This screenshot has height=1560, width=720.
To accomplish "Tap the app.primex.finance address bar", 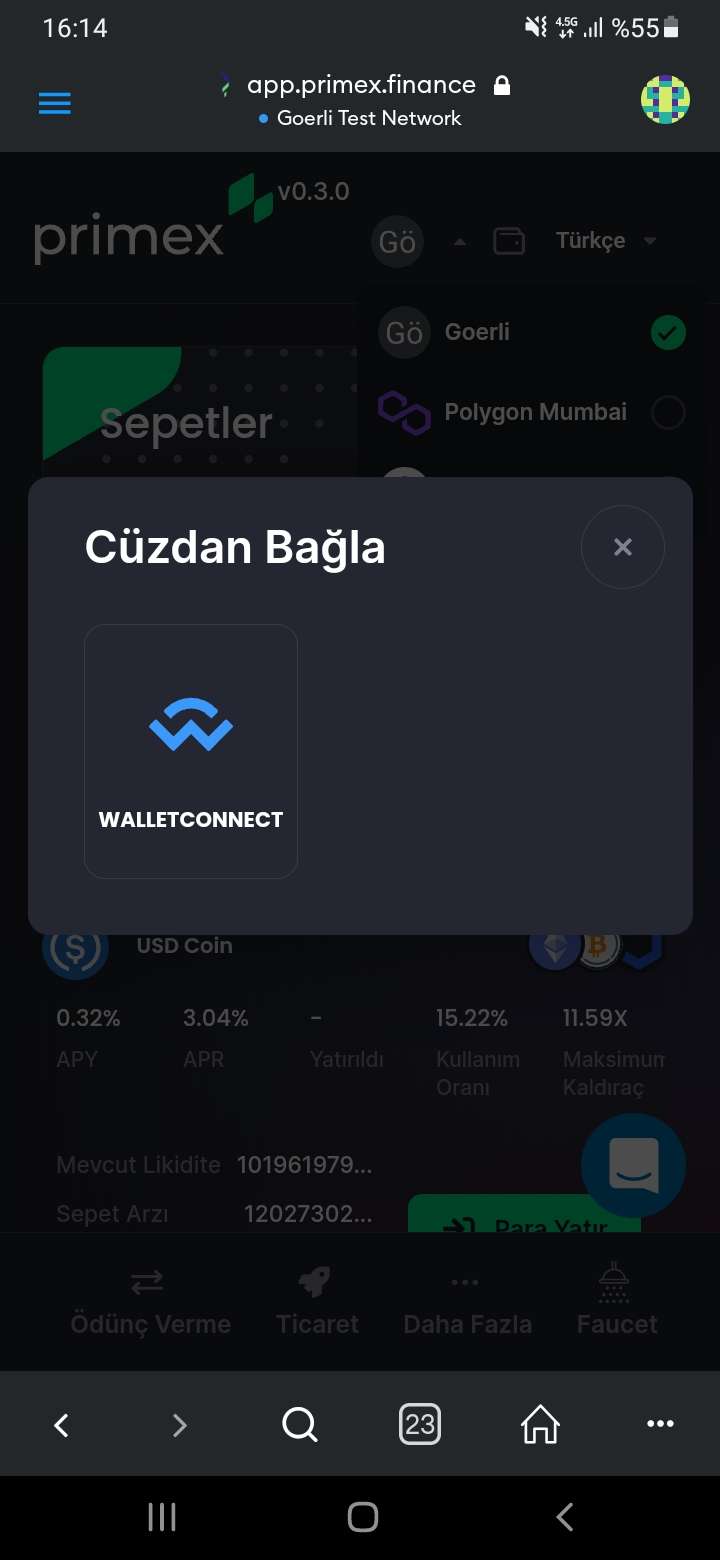I will coord(362,86).
